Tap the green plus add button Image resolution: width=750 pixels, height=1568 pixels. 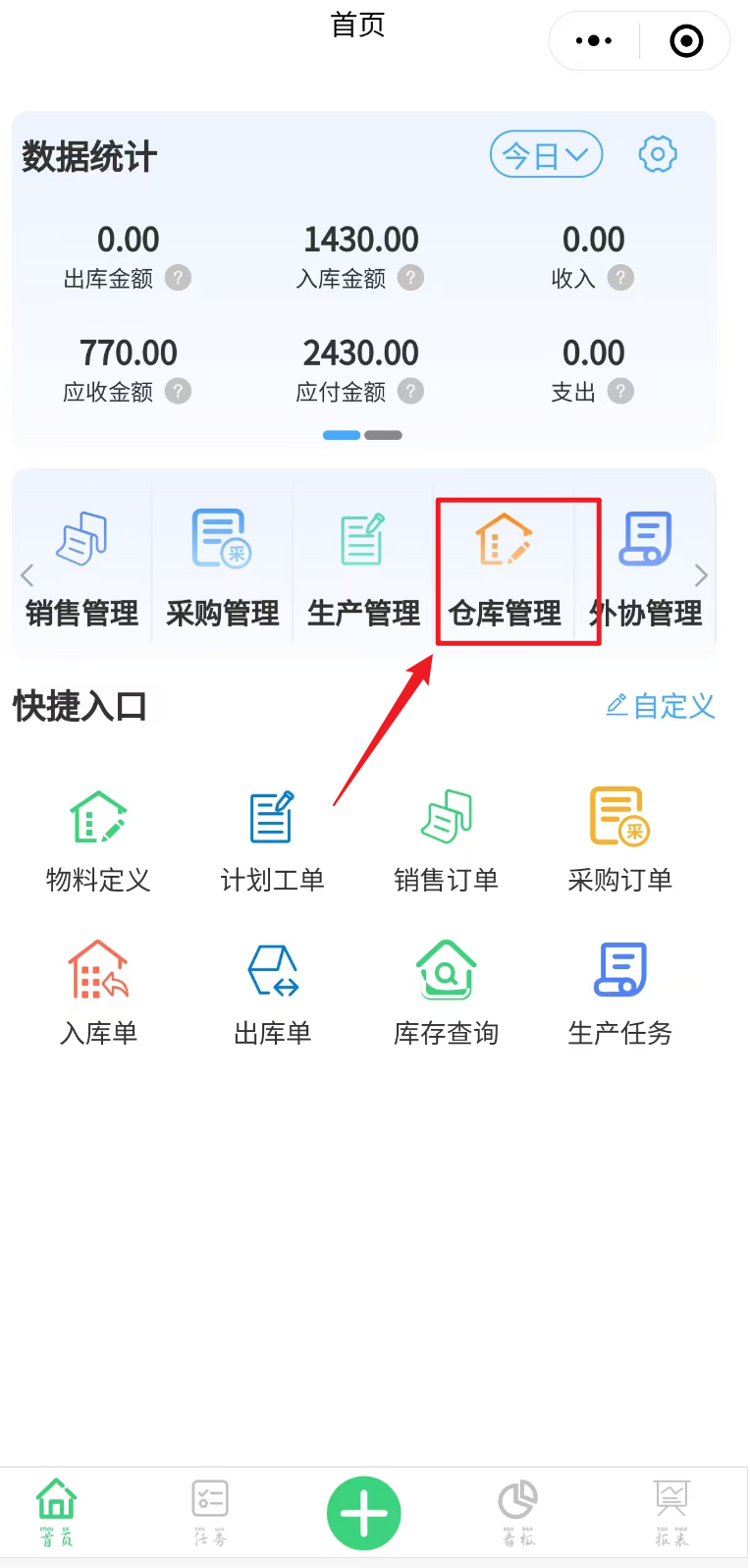click(x=364, y=1513)
